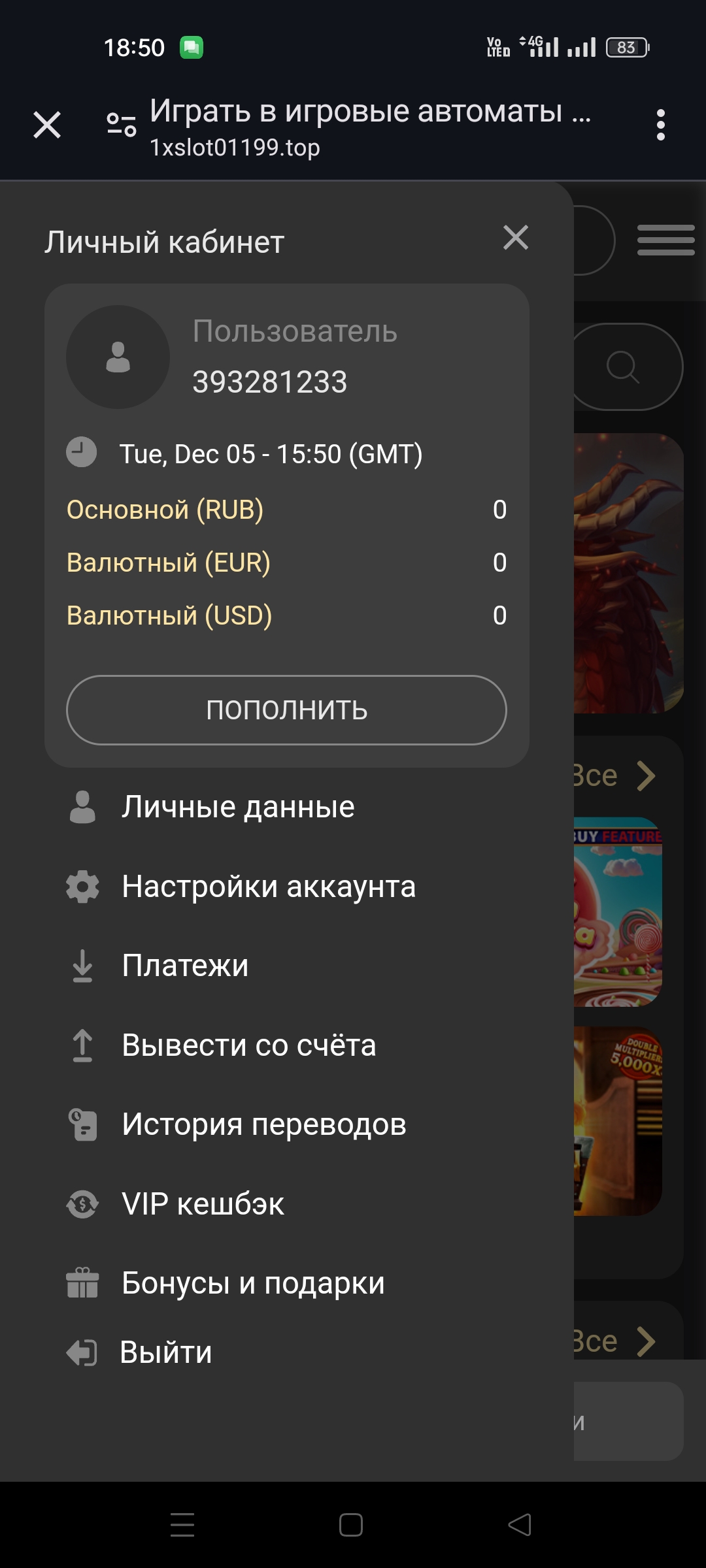Check Бонусы и подарки
The image size is (706, 1568).
click(253, 1283)
